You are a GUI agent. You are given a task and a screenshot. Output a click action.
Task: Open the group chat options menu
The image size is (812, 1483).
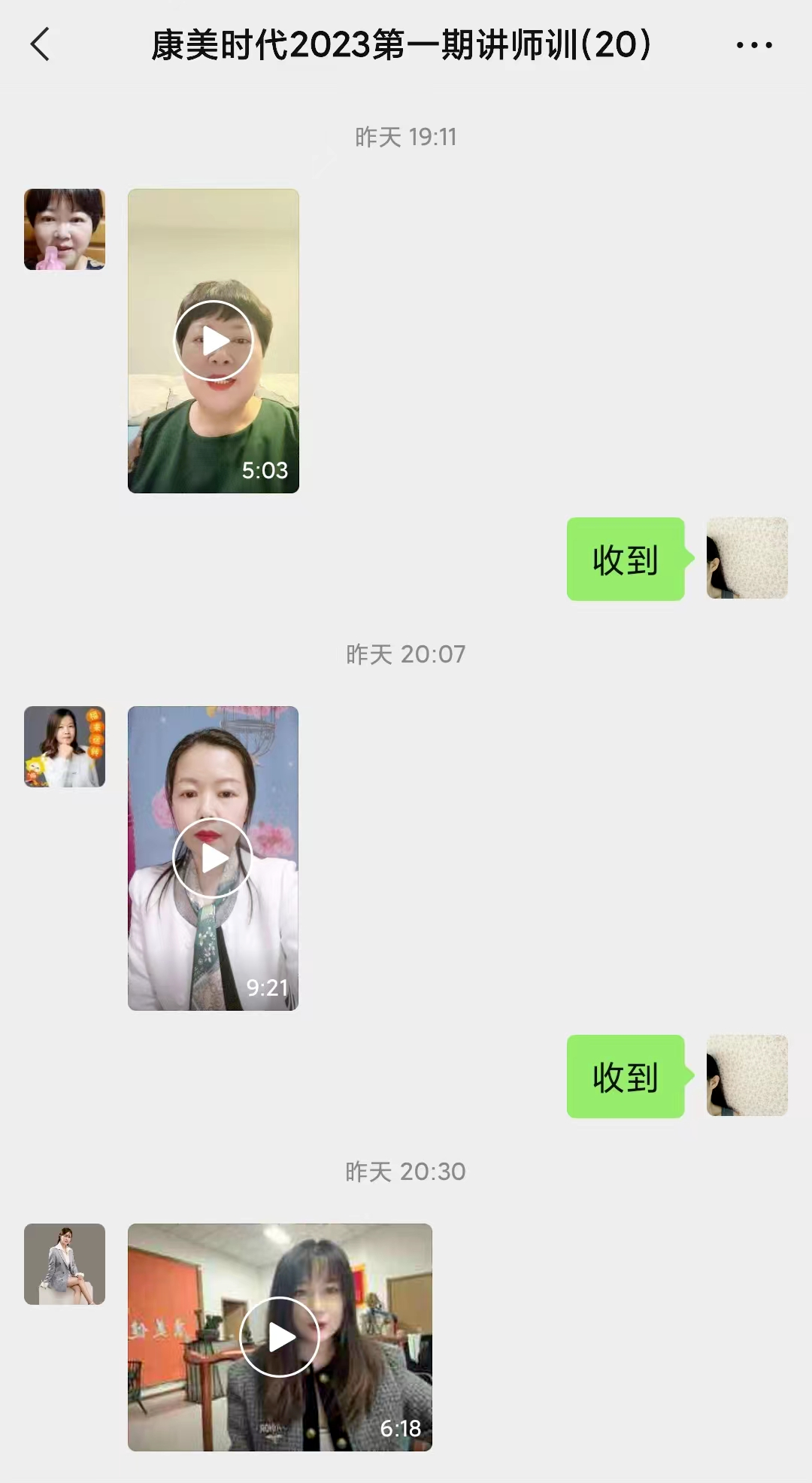(x=753, y=45)
